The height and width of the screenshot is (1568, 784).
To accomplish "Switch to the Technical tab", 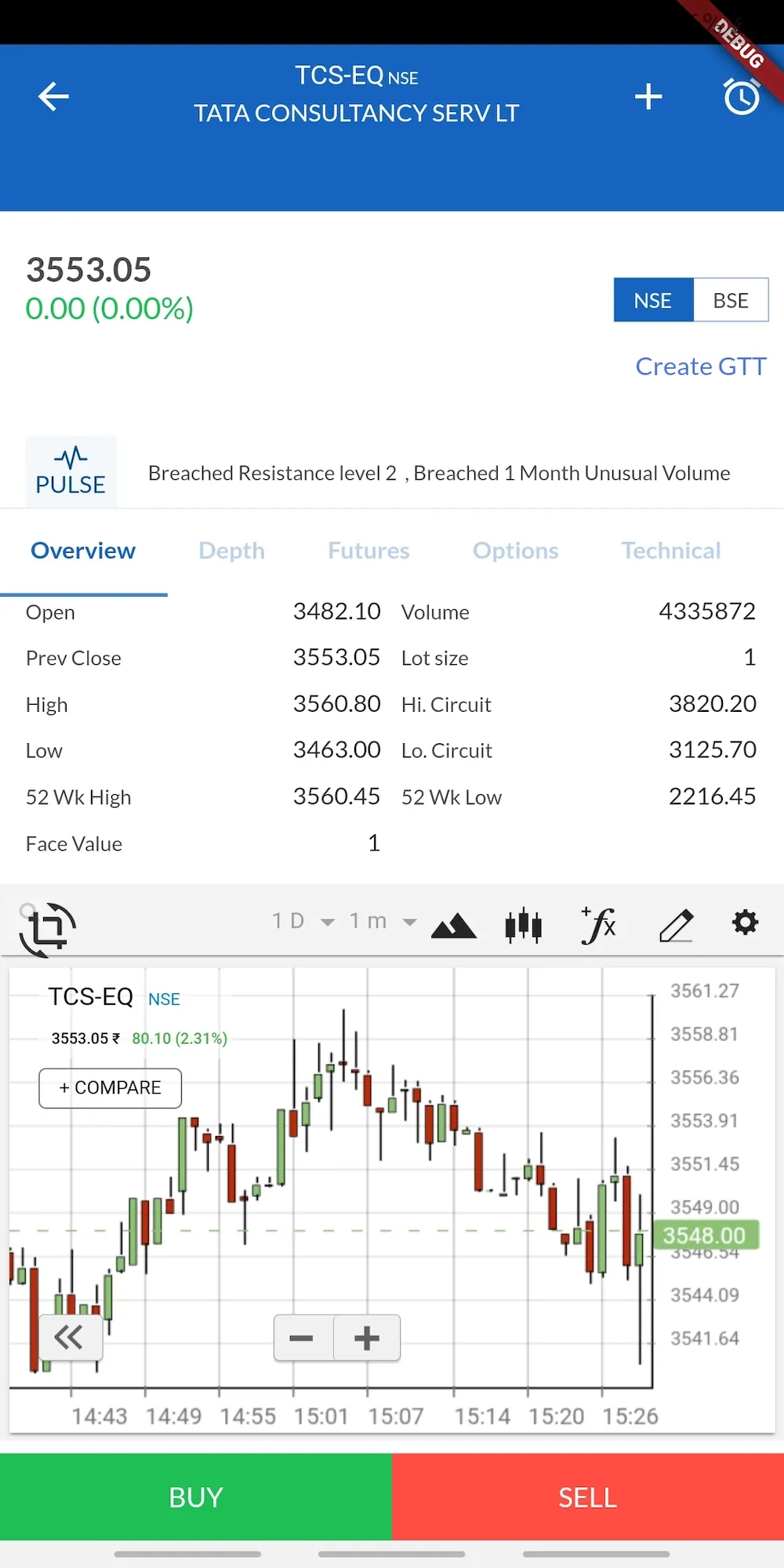I will coord(670,550).
